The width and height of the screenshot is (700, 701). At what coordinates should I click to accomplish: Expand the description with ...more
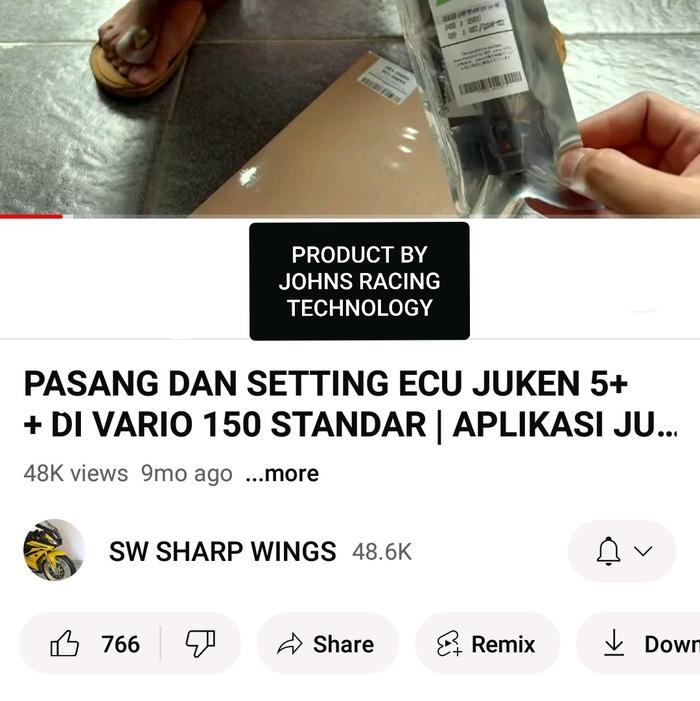[x=282, y=473]
